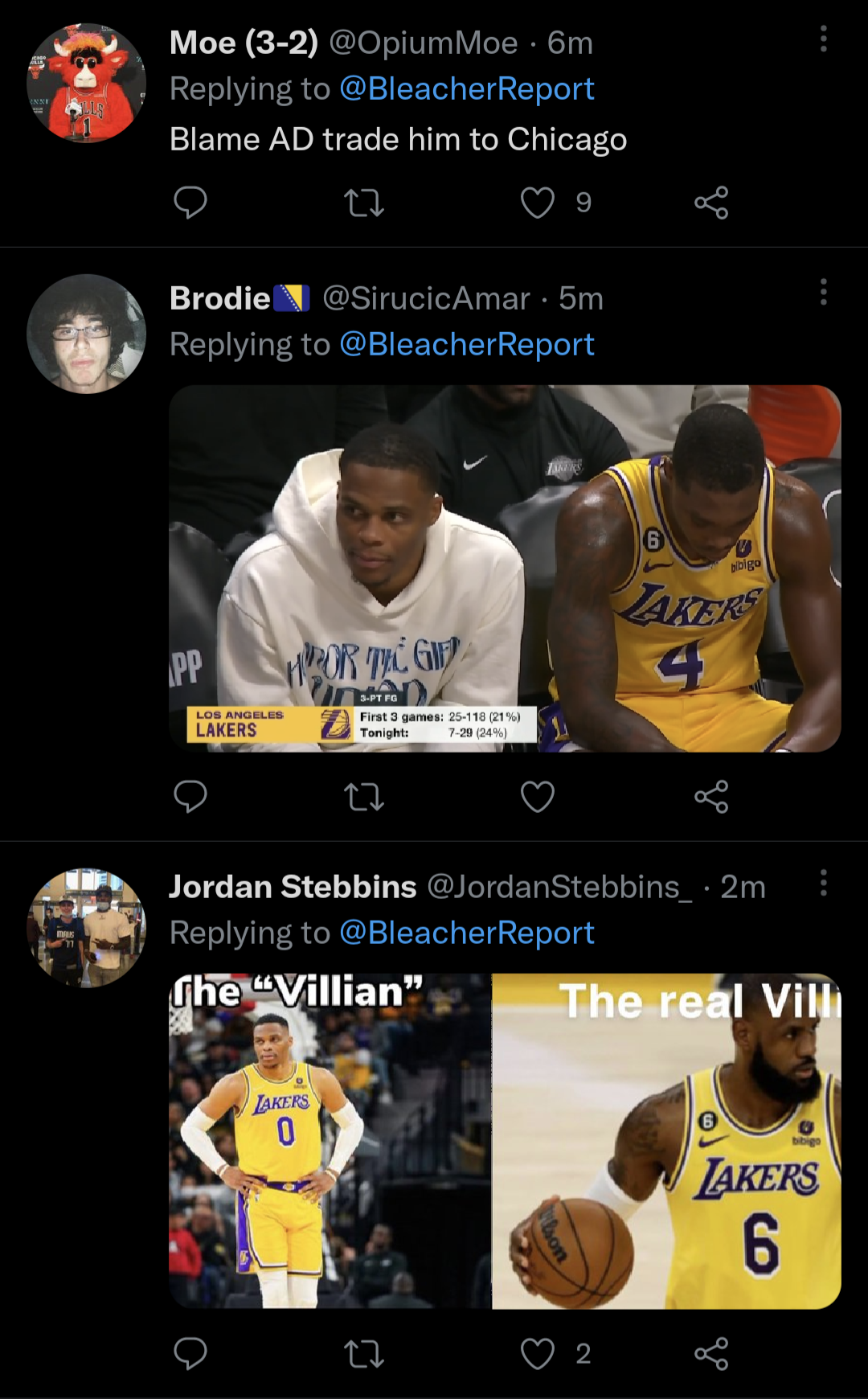
Task: View the Lakers bench image in Brodie's tweet
Action: (x=505, y=568)
